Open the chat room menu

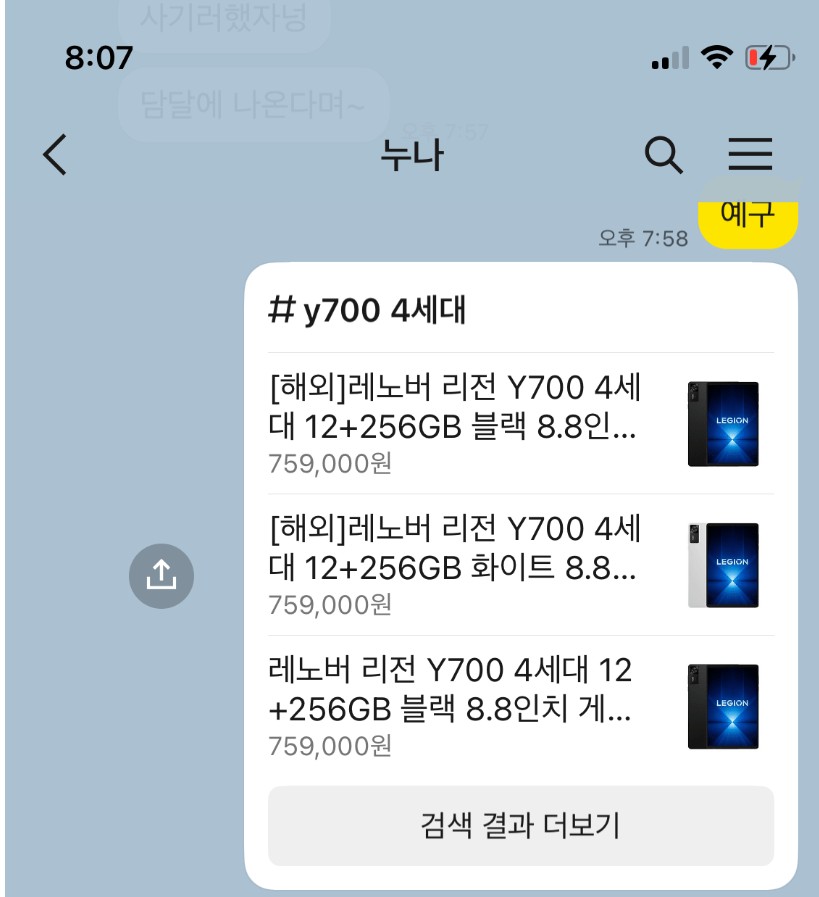[749, 155]
